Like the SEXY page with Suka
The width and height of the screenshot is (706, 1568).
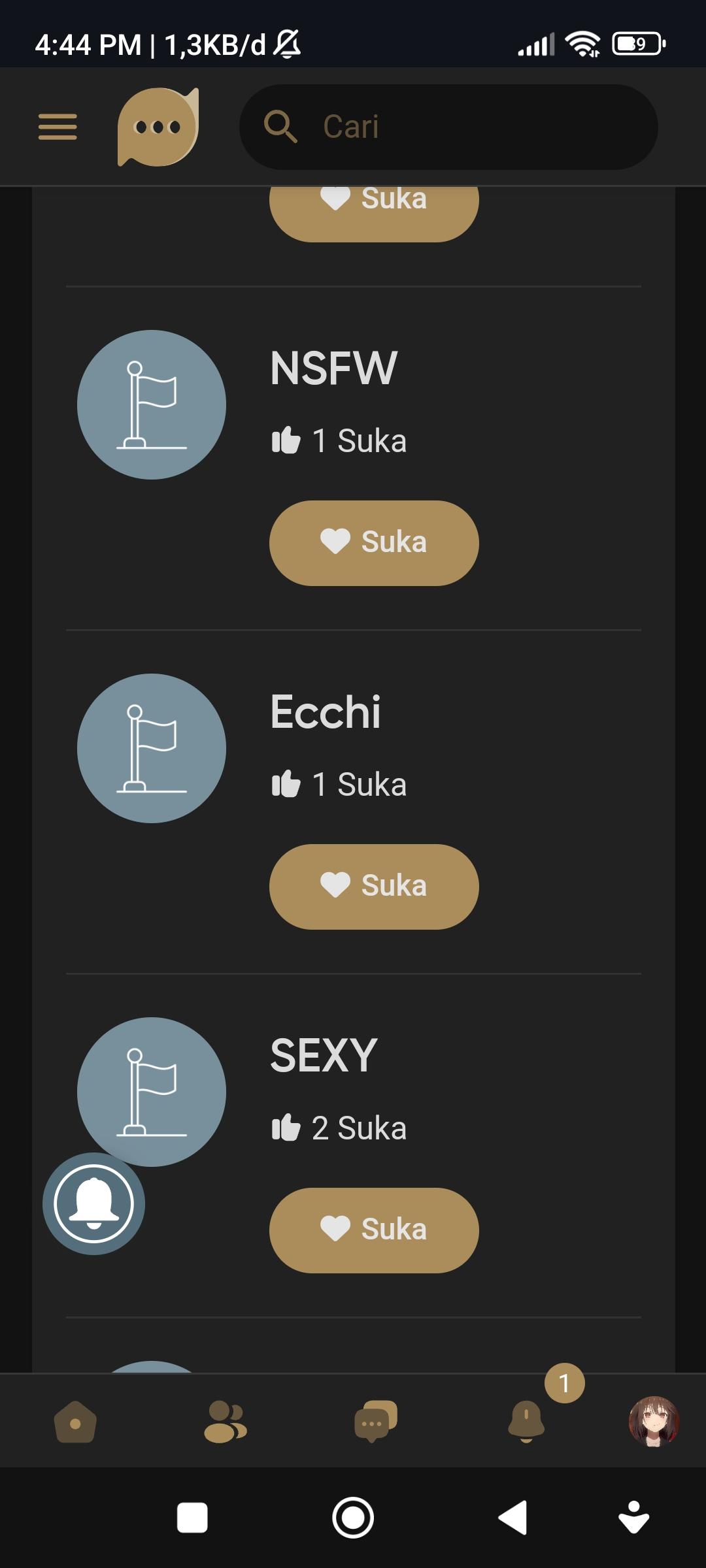coord(374,1230)
